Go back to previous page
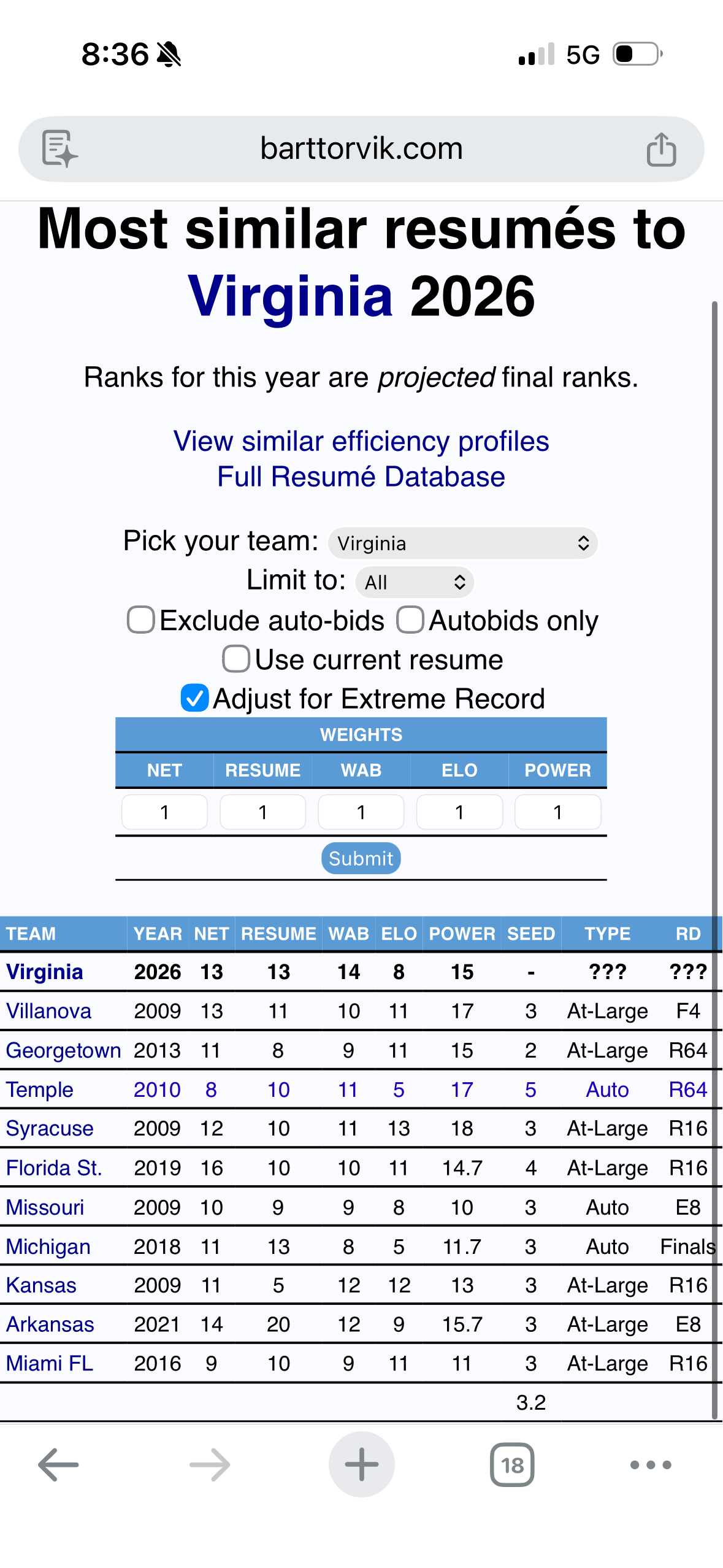This screenshot has width=723, height=1568. (x=58, y=1465)
